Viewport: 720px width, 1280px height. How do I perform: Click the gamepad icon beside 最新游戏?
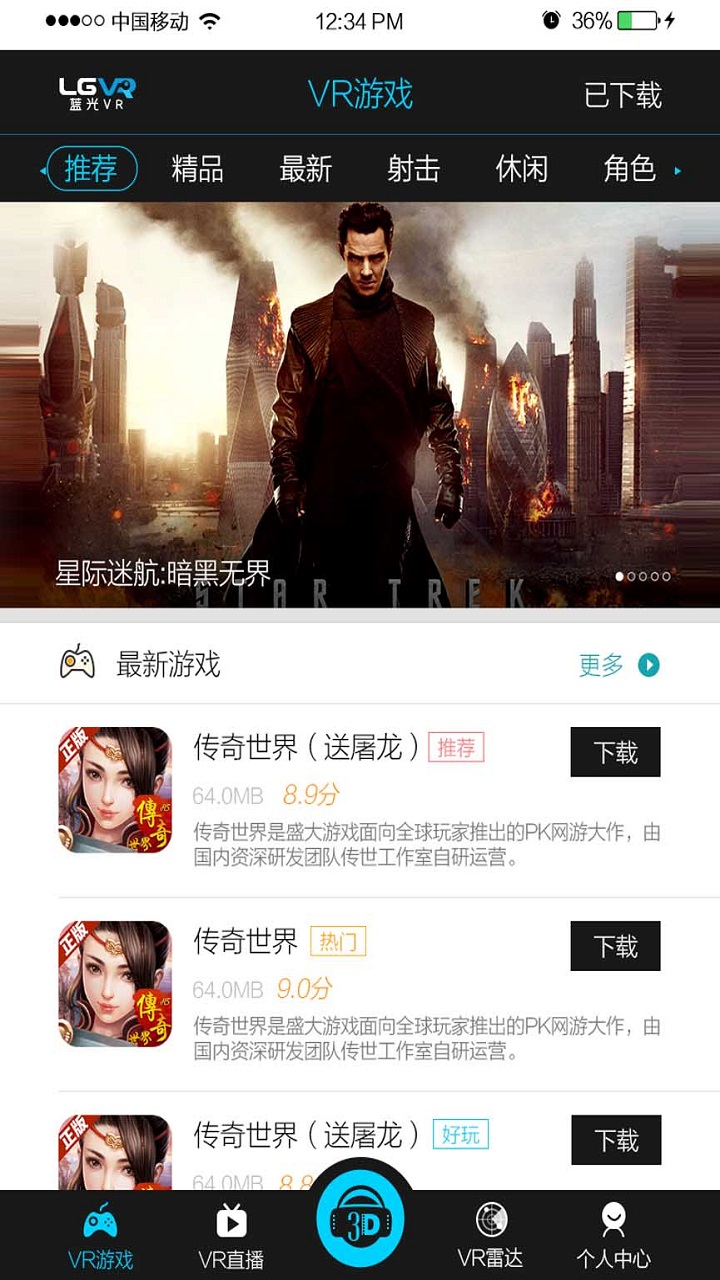[75, 663]
